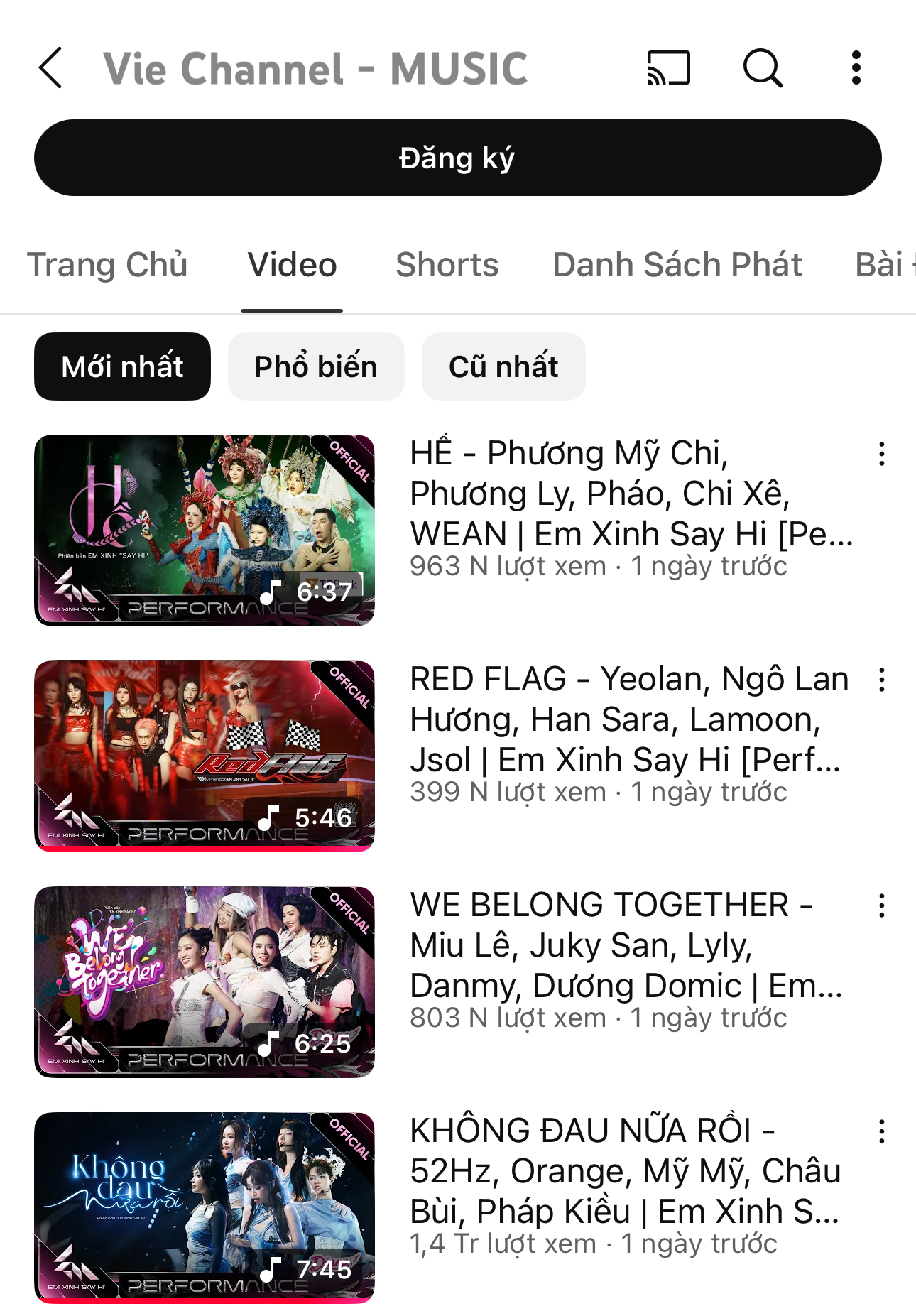Play the WE BELONG TOGETHER video
The height and width of the screenshot is (1316, 916).
pyautogui.click(x=205, y=981)
